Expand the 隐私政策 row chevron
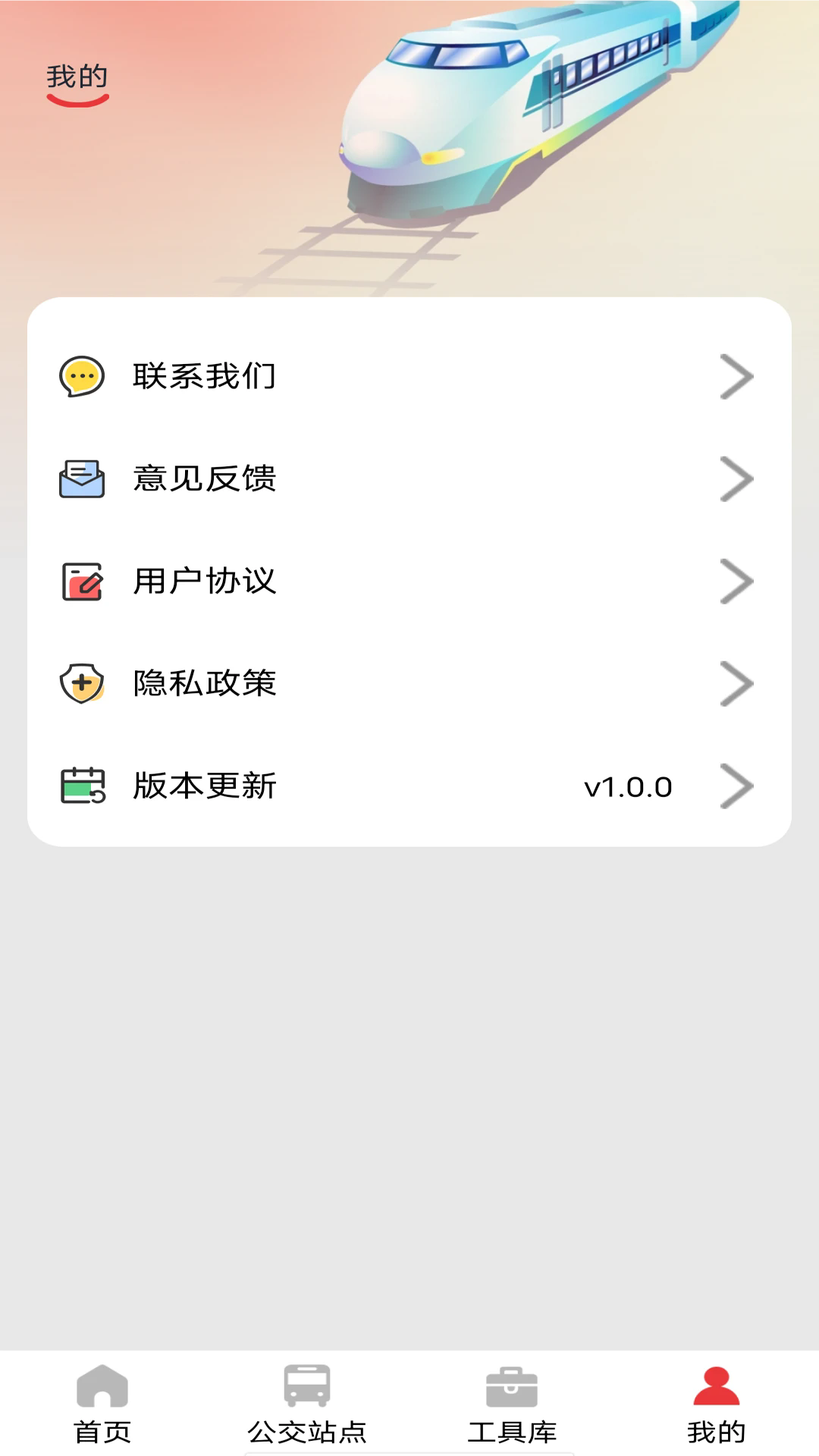The image size is (819, 1456). (736, 682)
